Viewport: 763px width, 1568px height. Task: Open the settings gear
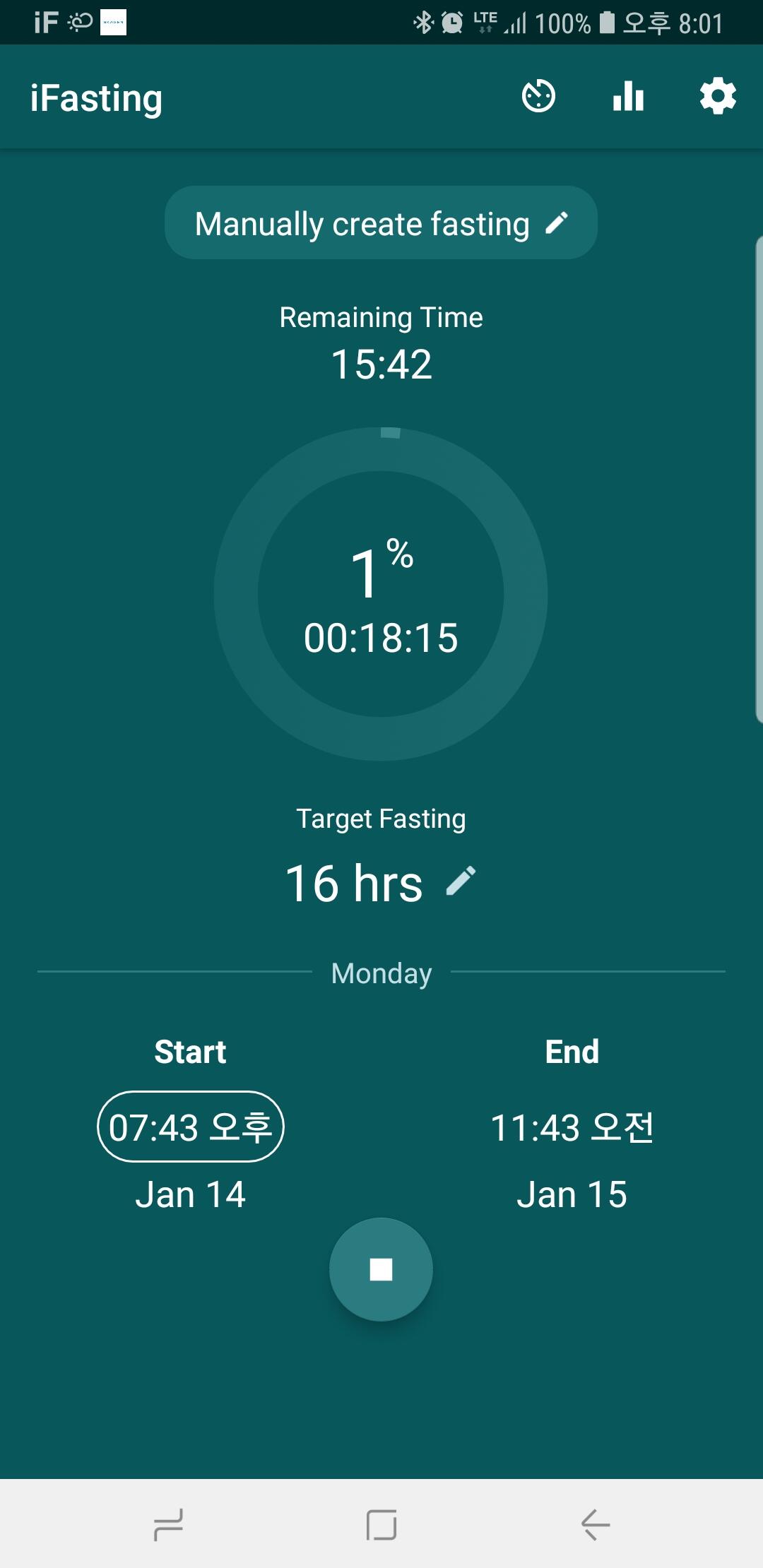click(718, 97)
